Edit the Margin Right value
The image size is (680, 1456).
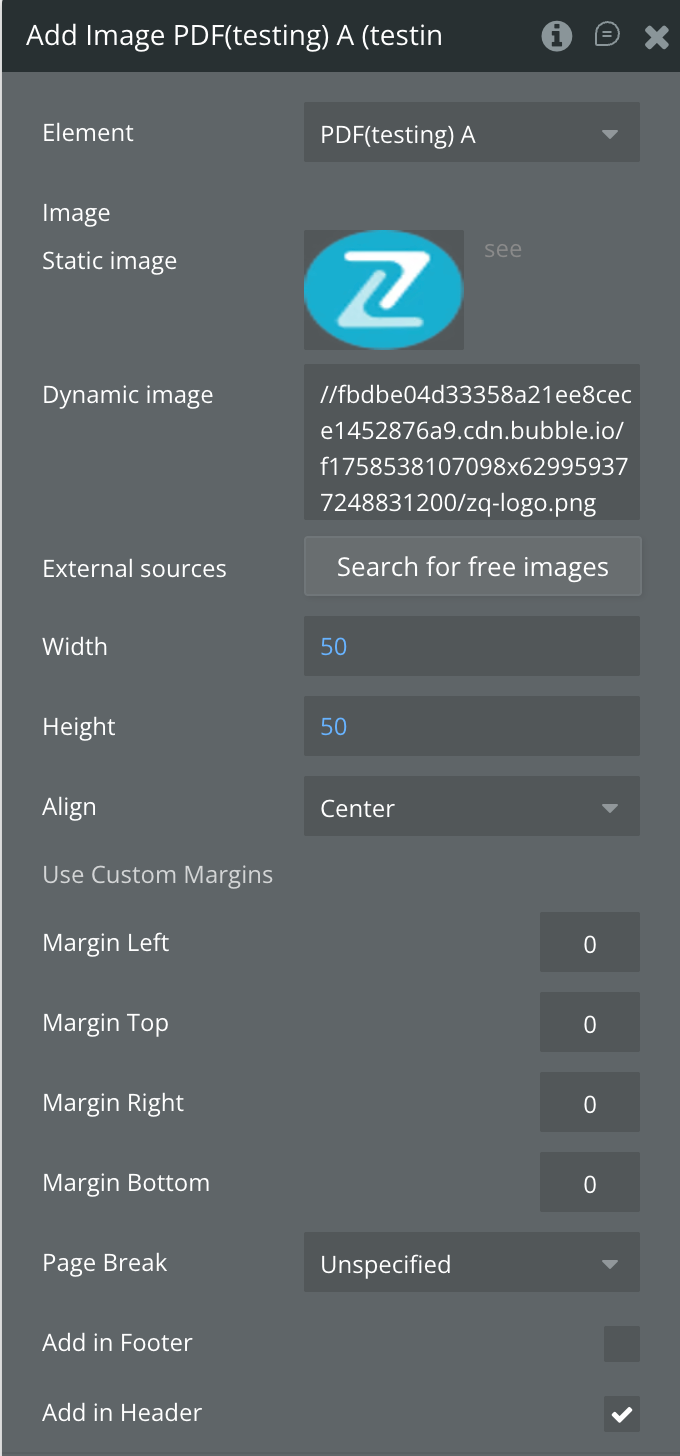coord(589,1103)
